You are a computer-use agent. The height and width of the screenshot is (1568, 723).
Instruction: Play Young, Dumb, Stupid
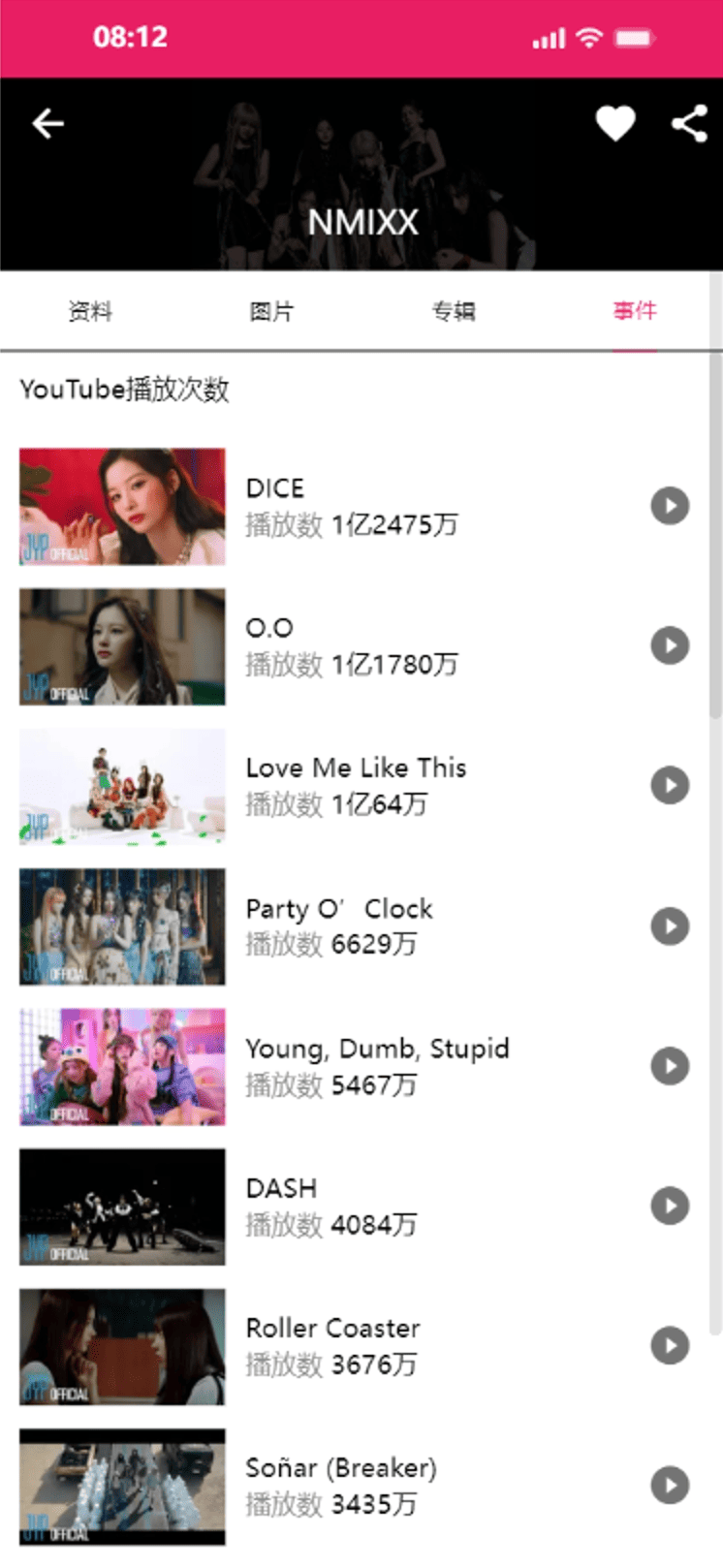point(670,1066)
